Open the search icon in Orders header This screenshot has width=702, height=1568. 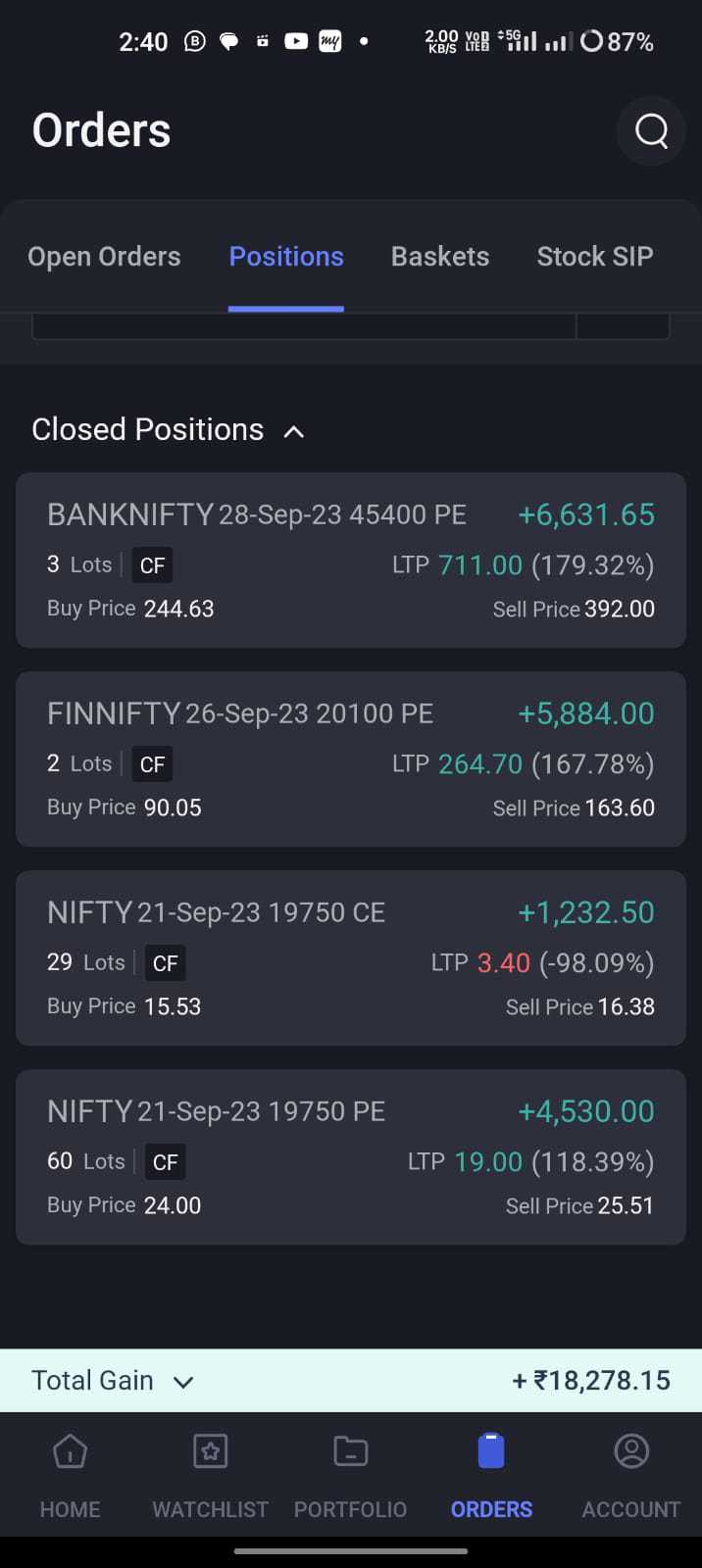(x=651, y=130)
